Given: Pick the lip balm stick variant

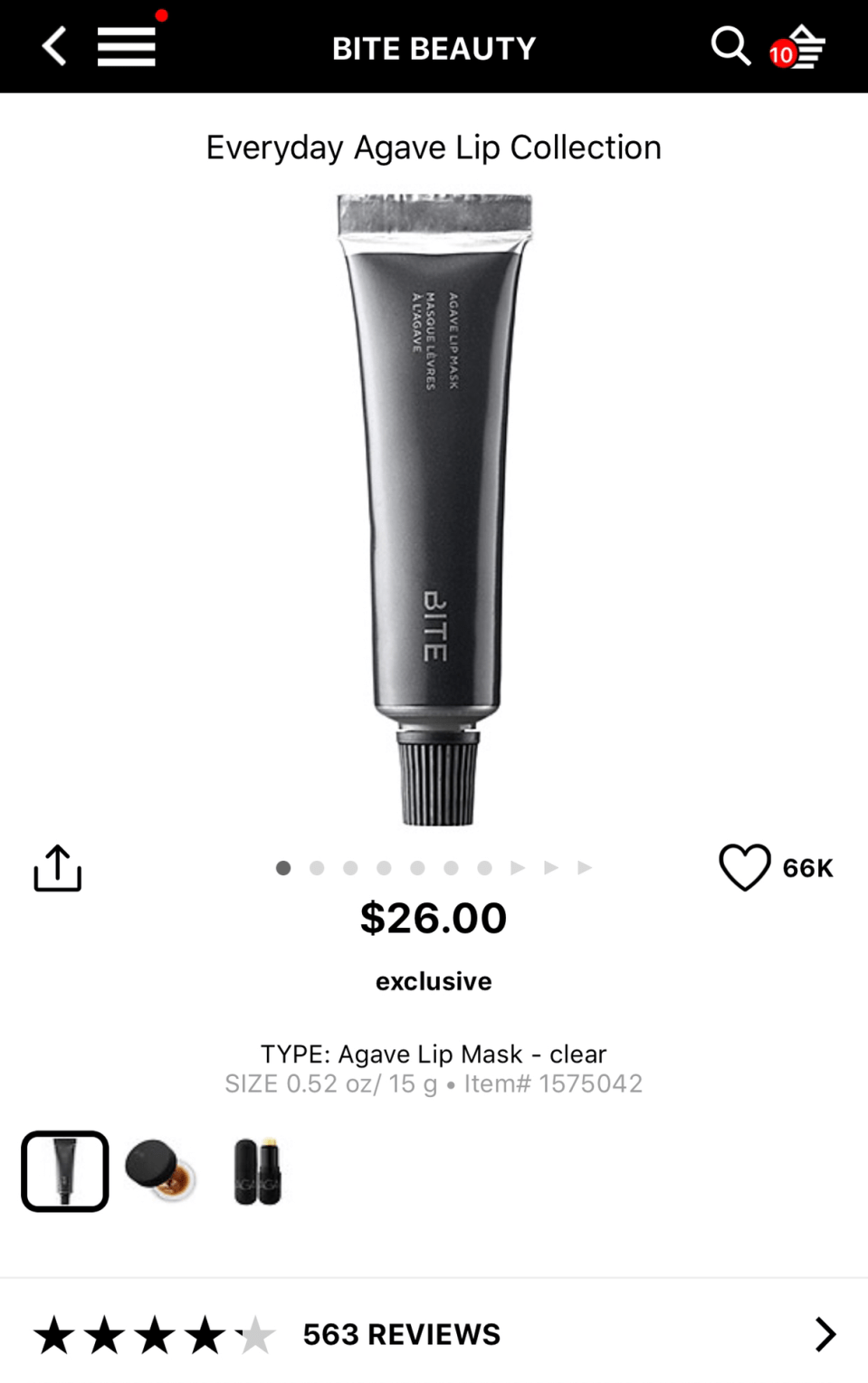Looking at the screenshot, I should click(258, 1171).
